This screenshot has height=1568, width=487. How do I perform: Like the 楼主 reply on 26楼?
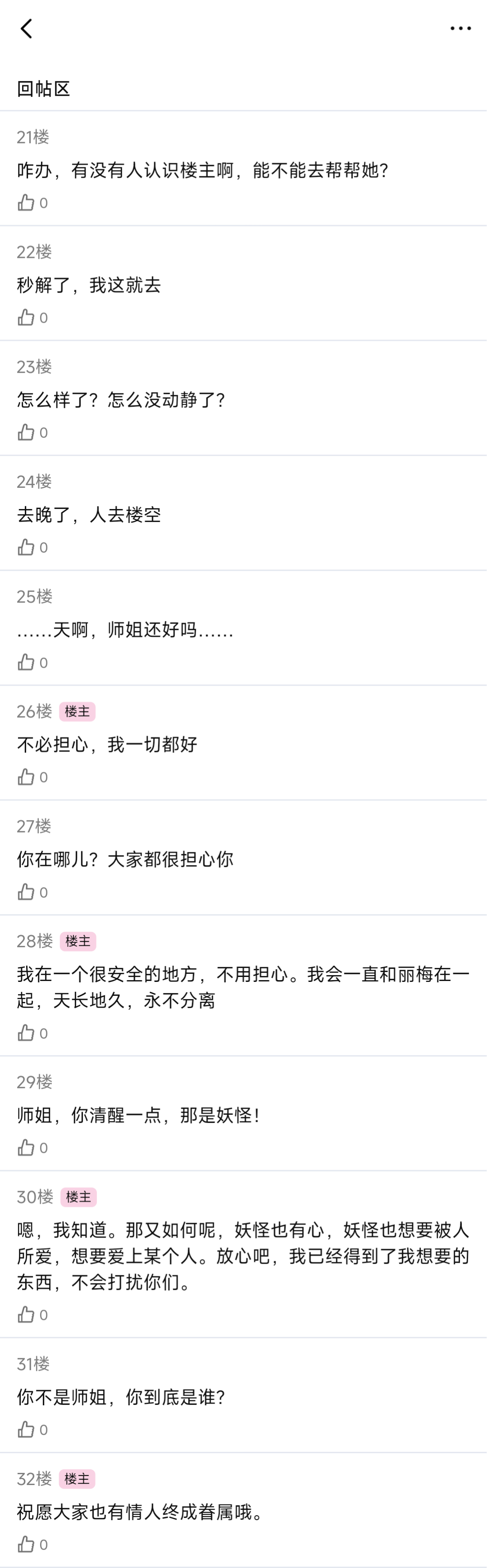click(x=26, y=777)
